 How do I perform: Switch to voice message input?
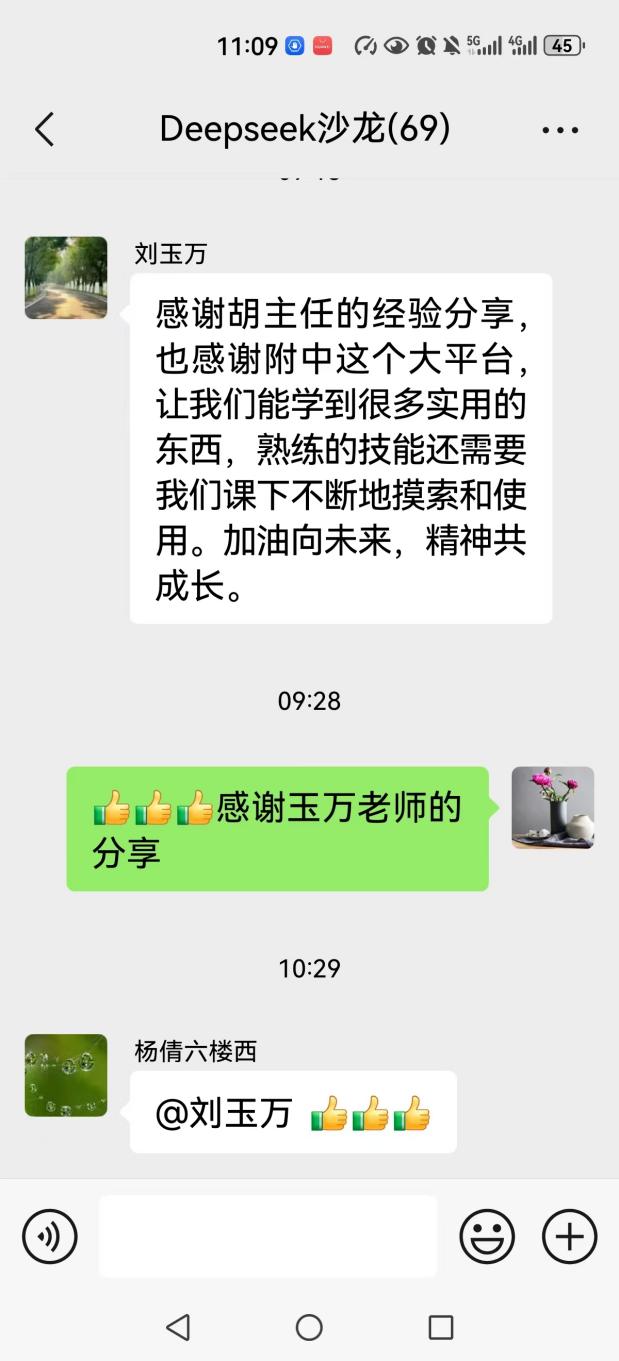coord(50,1237)
